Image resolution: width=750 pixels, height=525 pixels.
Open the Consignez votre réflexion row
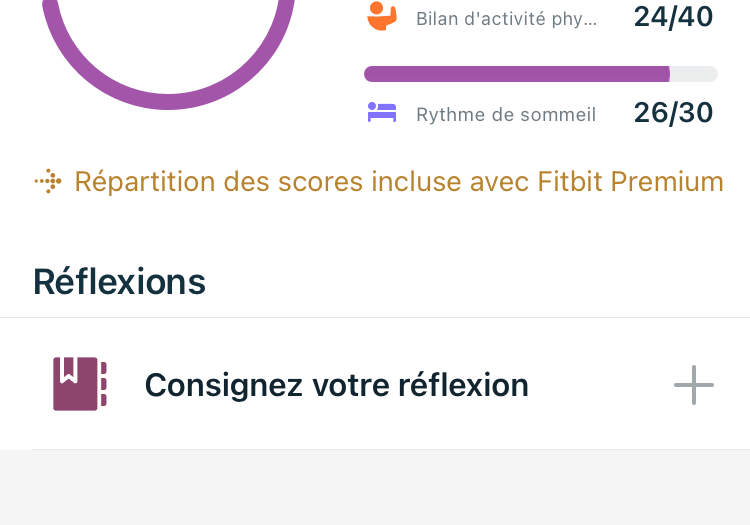pyautogui.click(x=336, y=385)
